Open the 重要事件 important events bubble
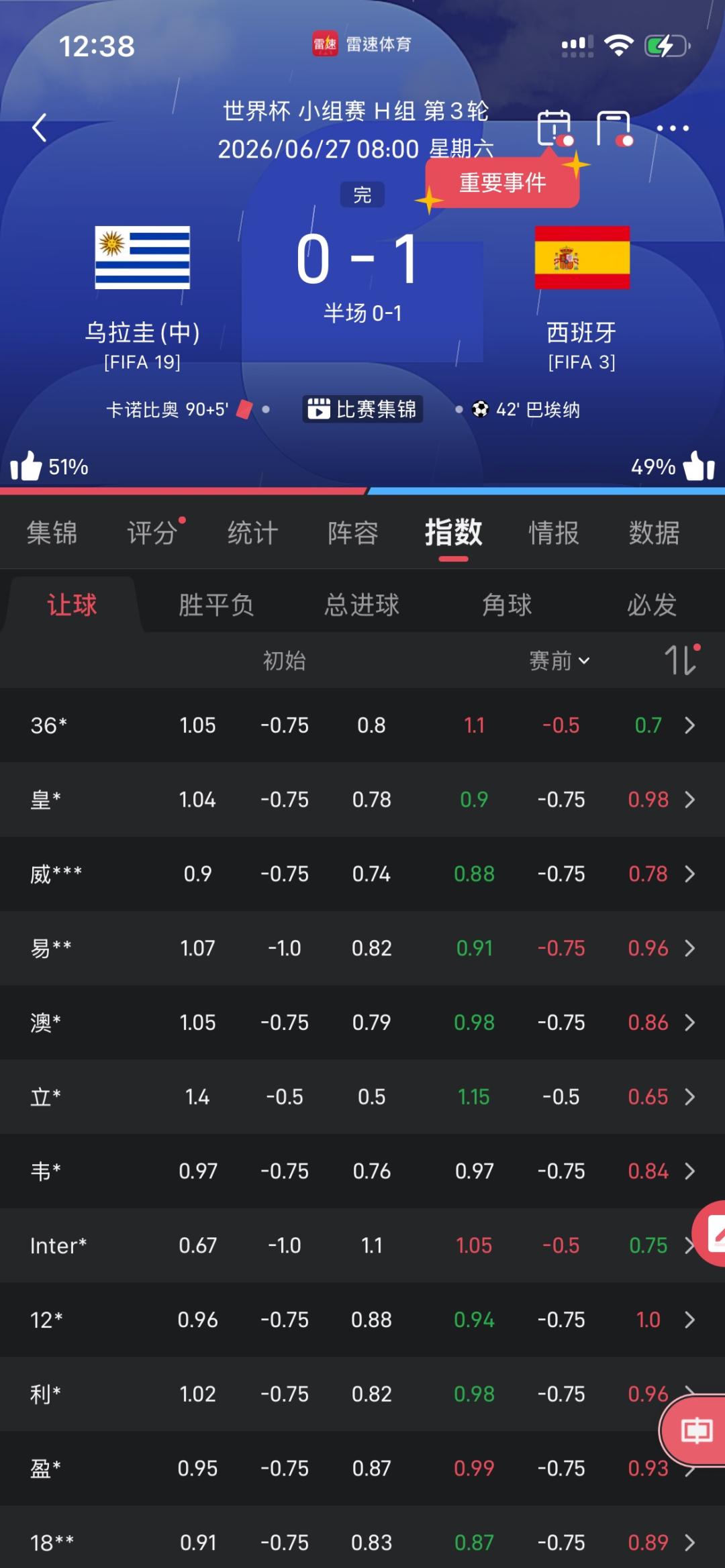Image resolution: width=725 pixels, height=1568 pixels. click(x=503, y=182)
